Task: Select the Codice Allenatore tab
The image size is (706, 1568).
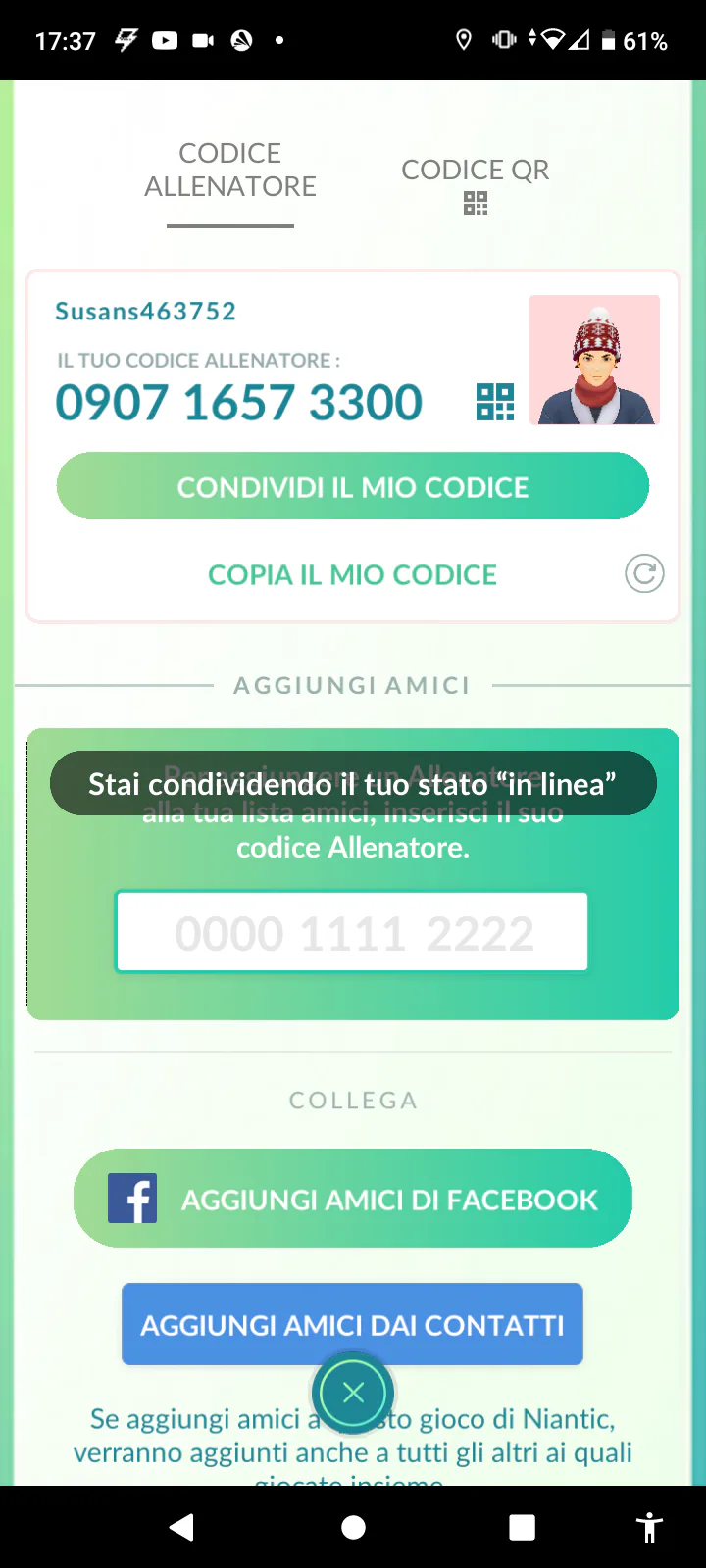Action: [230, 170]
